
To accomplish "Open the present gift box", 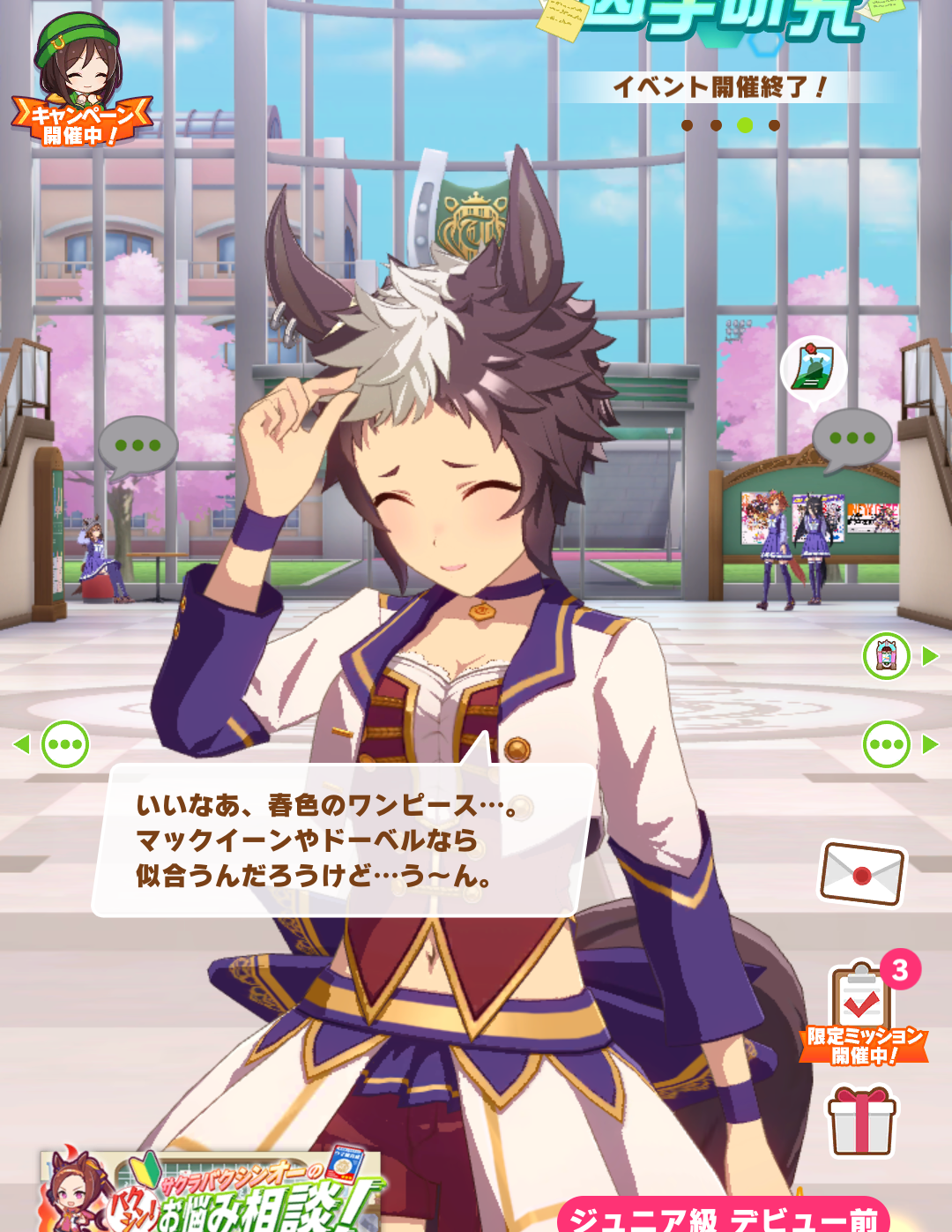I will point(862,1121).
